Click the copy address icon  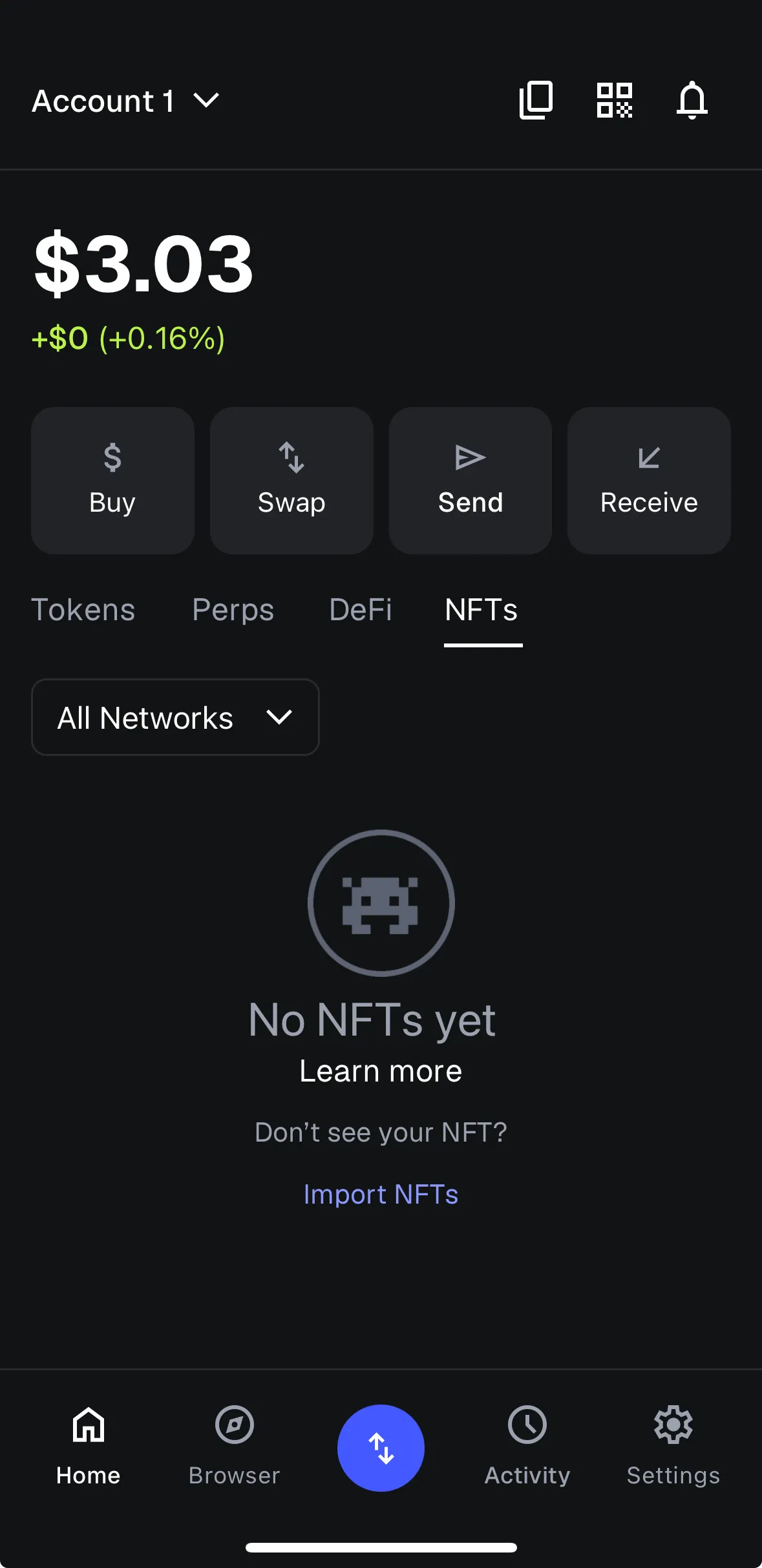click(535, 100)
